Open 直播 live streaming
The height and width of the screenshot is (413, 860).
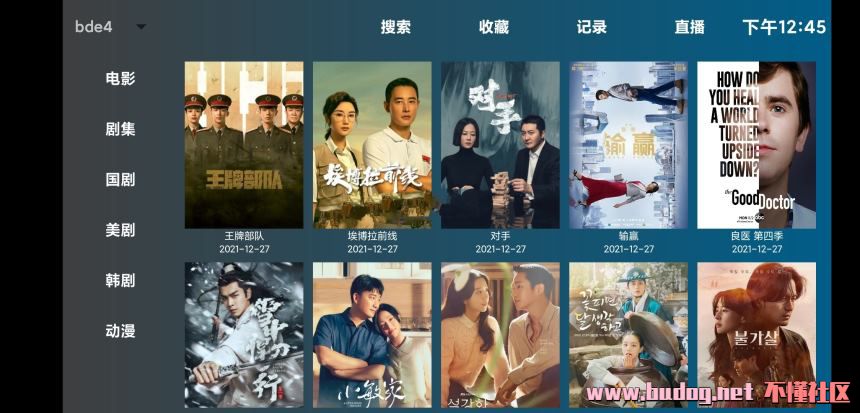(689, 27)
